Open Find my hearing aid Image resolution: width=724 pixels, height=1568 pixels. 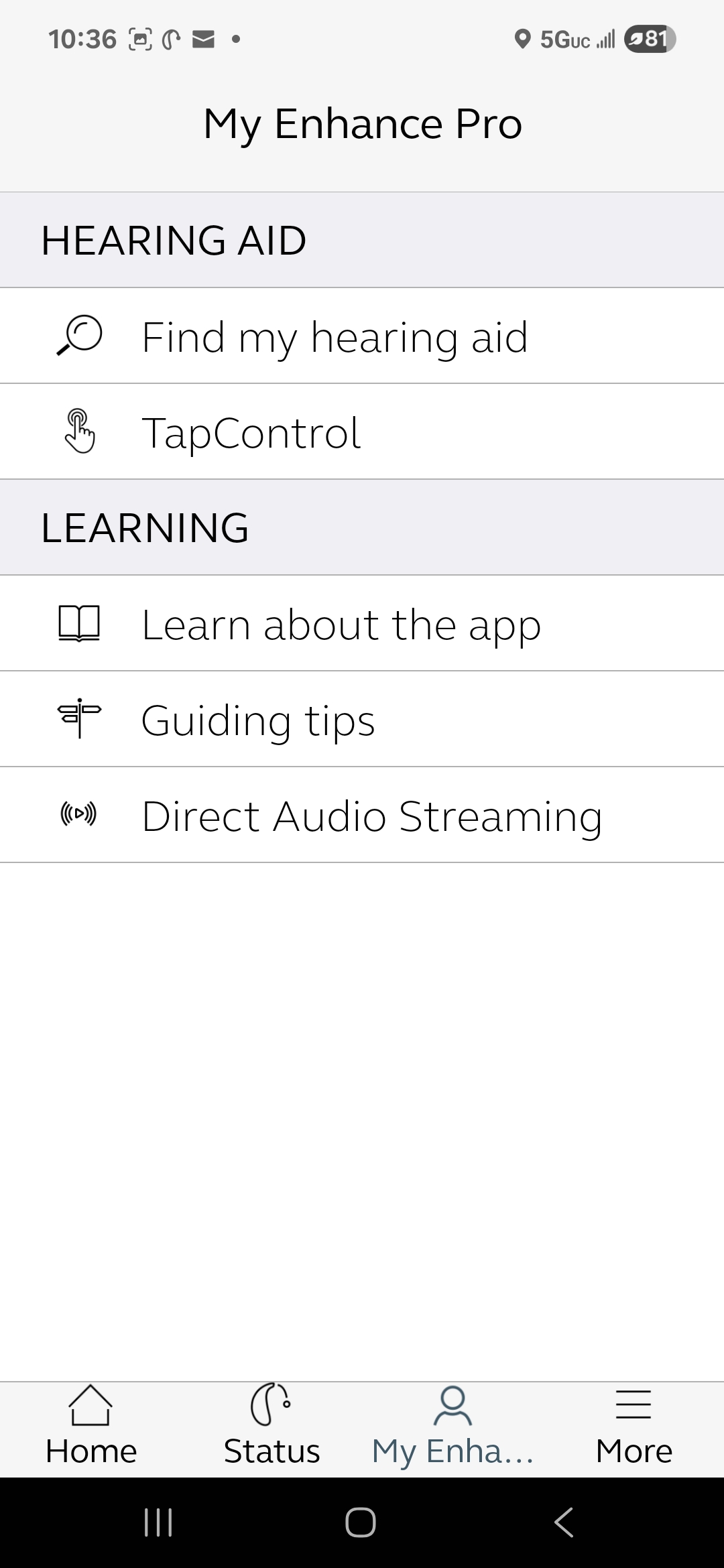pos(362,336)
